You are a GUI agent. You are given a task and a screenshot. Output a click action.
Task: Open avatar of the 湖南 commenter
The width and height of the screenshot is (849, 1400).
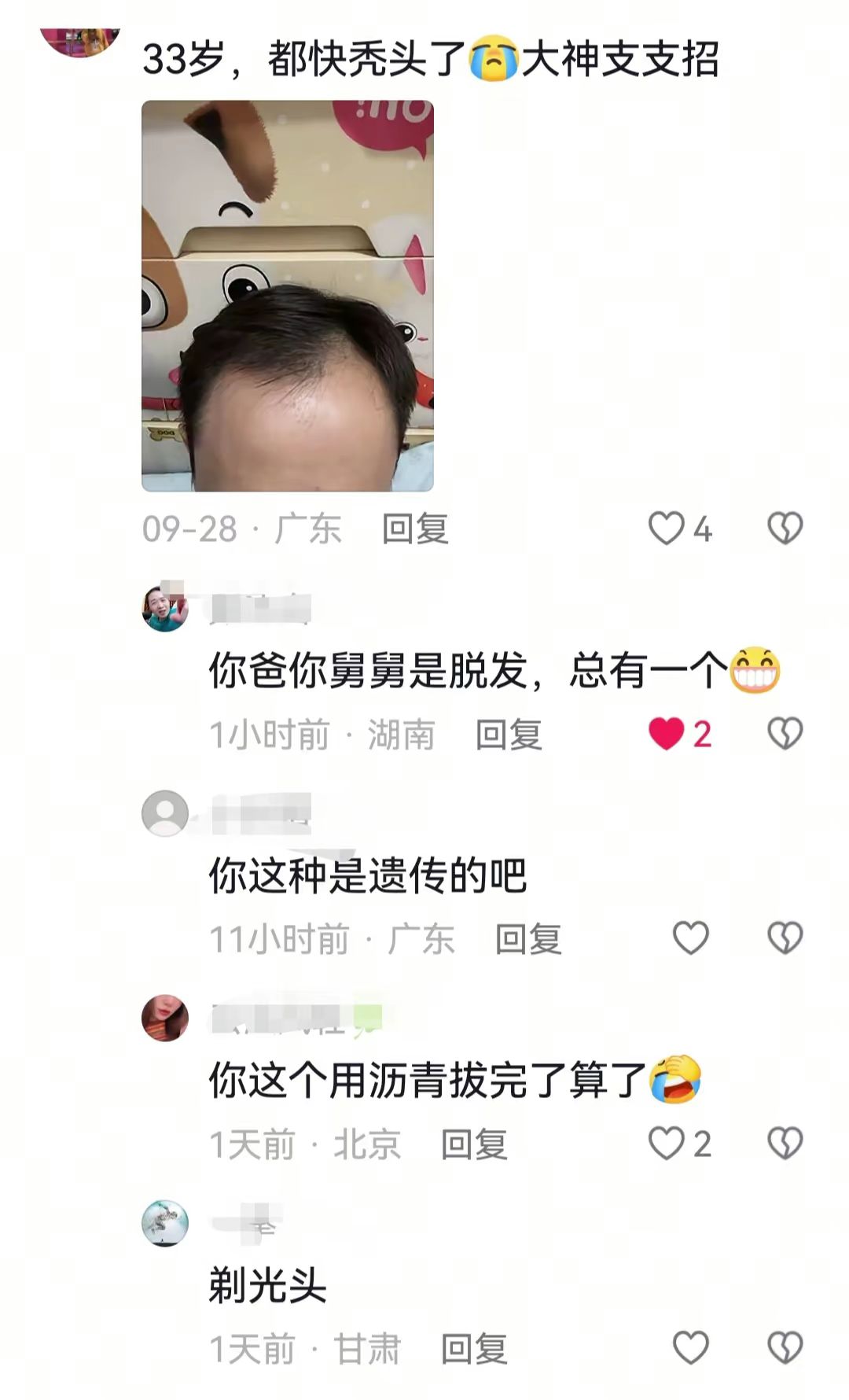165,608
